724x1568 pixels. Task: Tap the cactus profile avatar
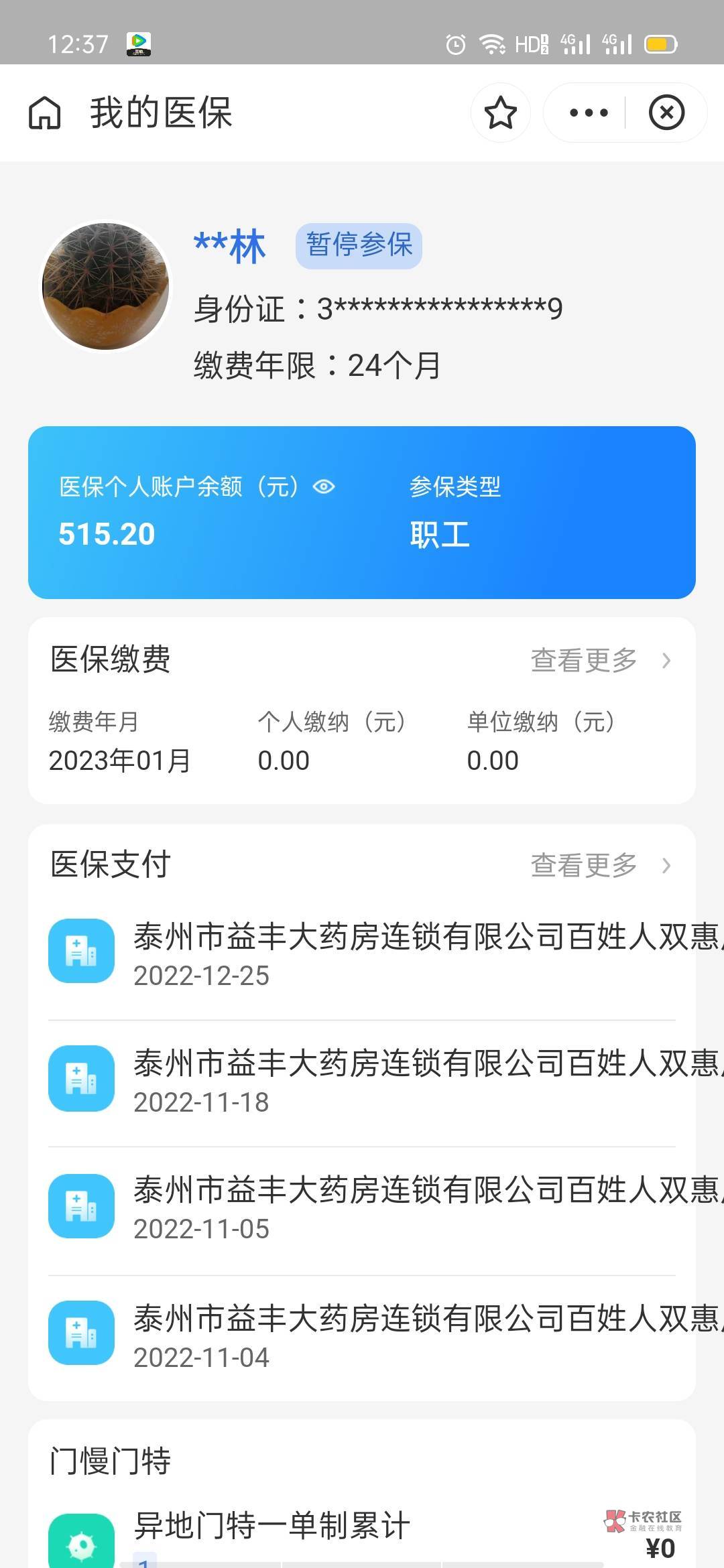[105, 286]
